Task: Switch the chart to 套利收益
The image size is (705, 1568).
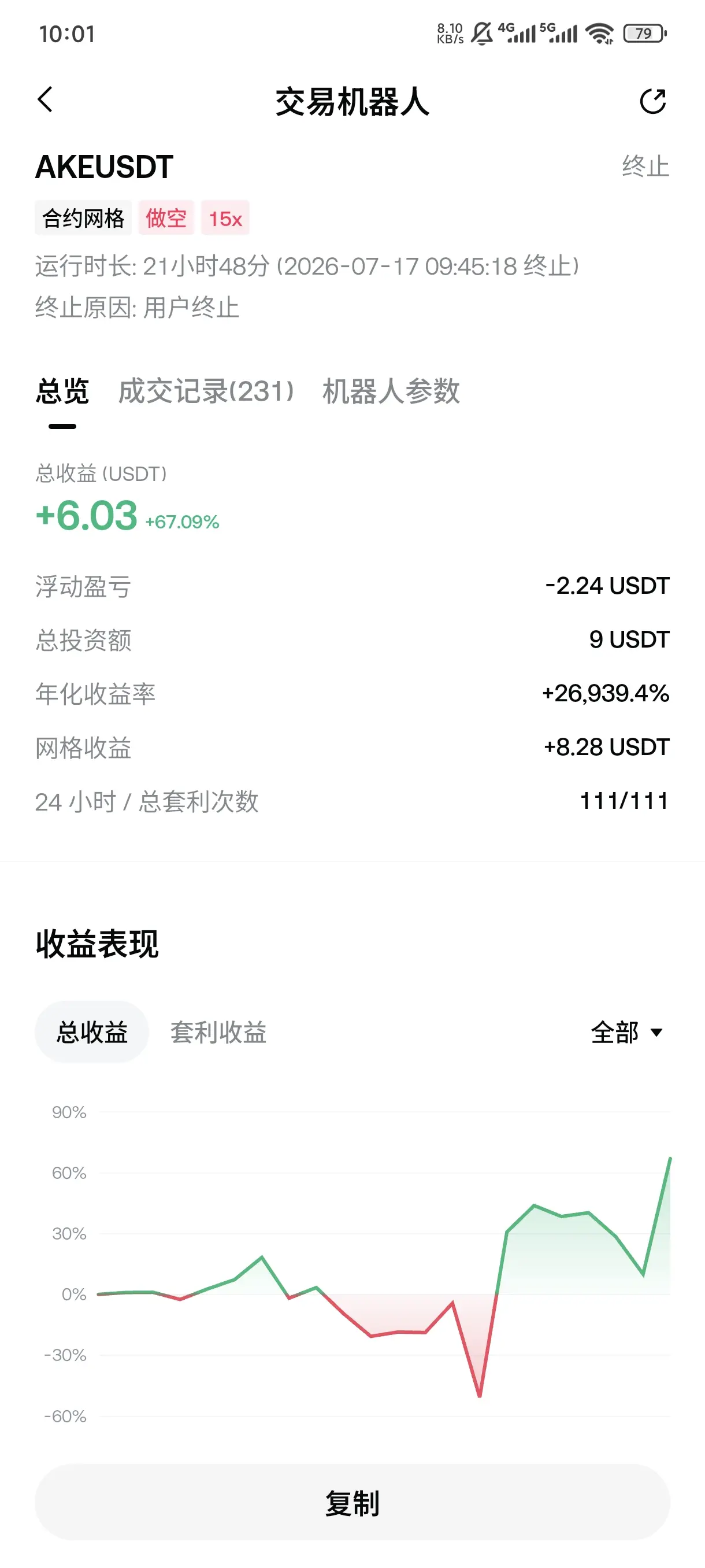Action: pos(218,1031)
